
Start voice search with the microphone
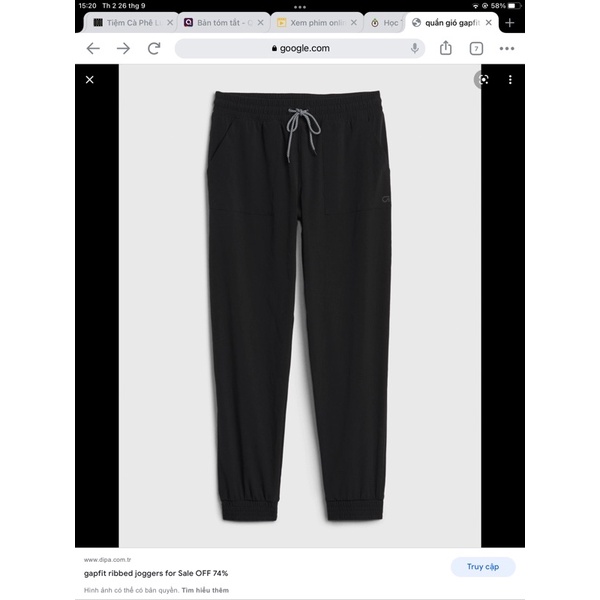click(414, 48)
